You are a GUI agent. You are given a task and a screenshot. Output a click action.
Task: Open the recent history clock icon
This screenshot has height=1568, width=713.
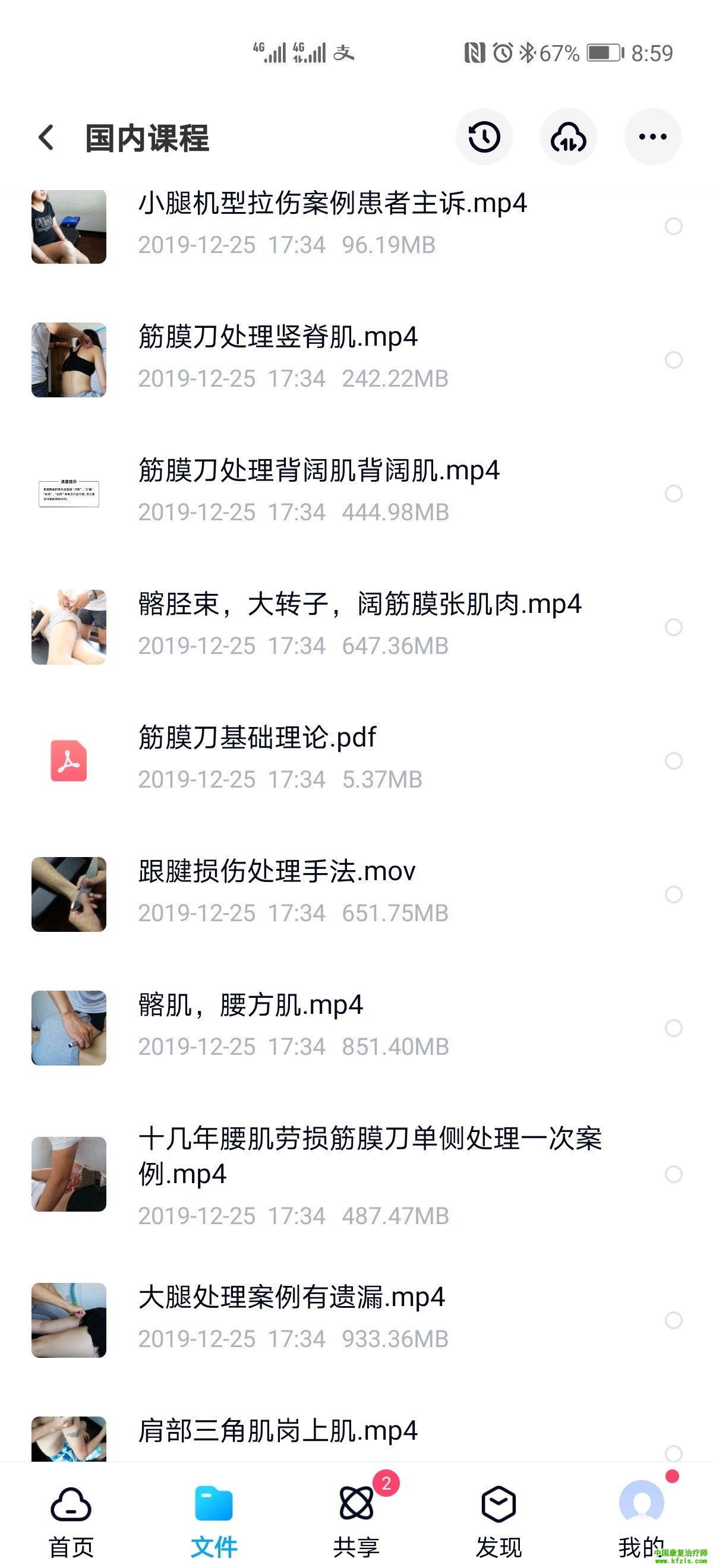coord(484,137)
